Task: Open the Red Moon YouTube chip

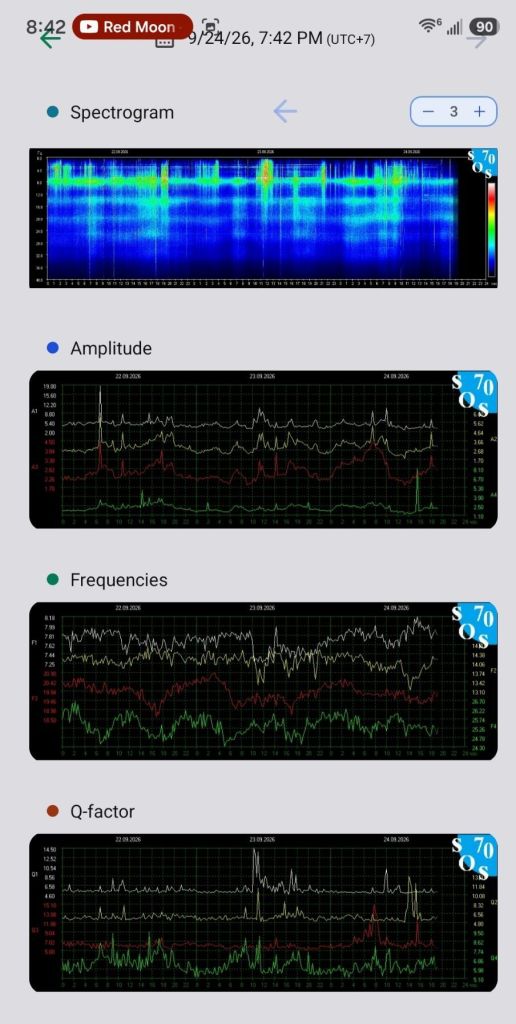Action: tap(133, 27)
